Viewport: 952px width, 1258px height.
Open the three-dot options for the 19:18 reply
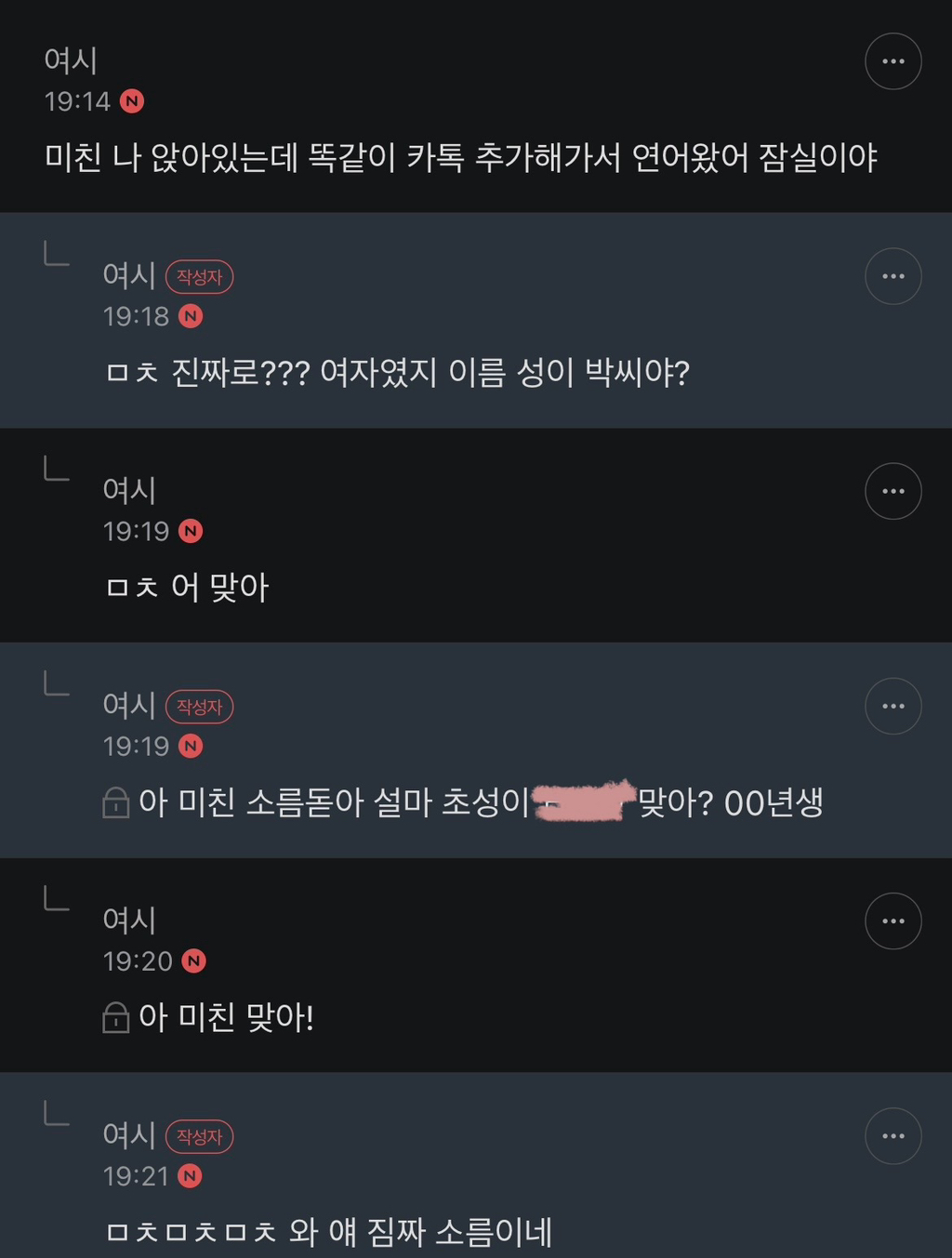892,276
